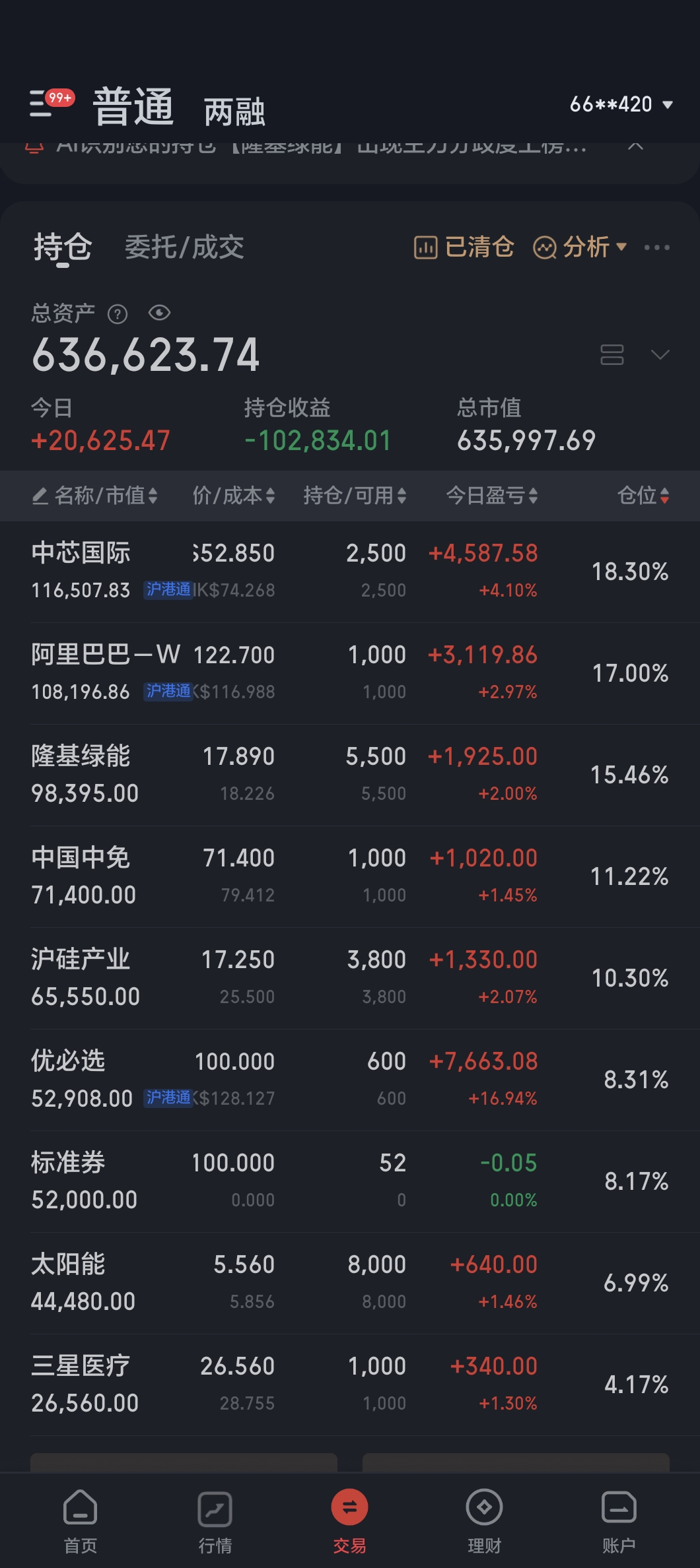This screenshot has width=700, height=1568.
Task: Open the 分析 dropdown
Action: tap(580, 247)
